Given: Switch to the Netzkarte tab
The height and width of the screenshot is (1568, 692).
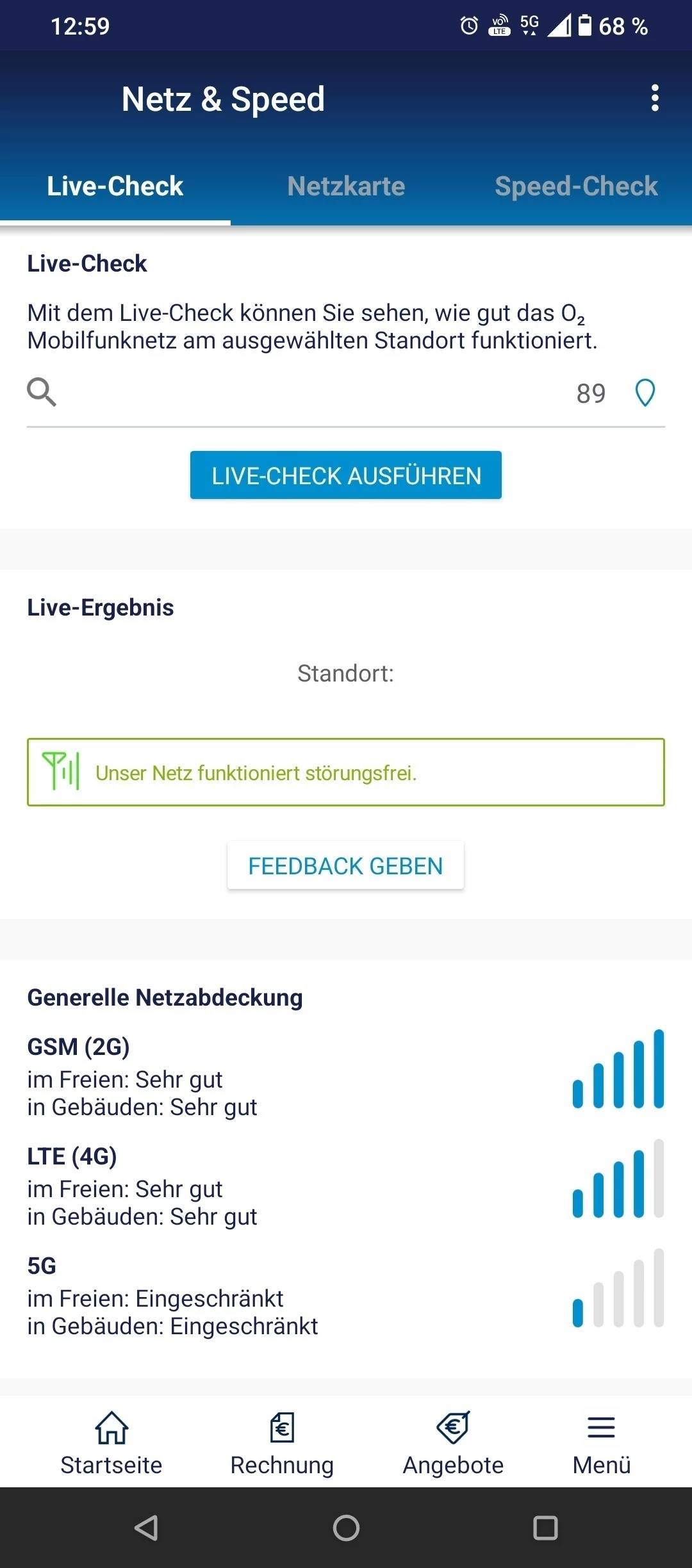Looking at the screenshot, I should click(346, 186).
